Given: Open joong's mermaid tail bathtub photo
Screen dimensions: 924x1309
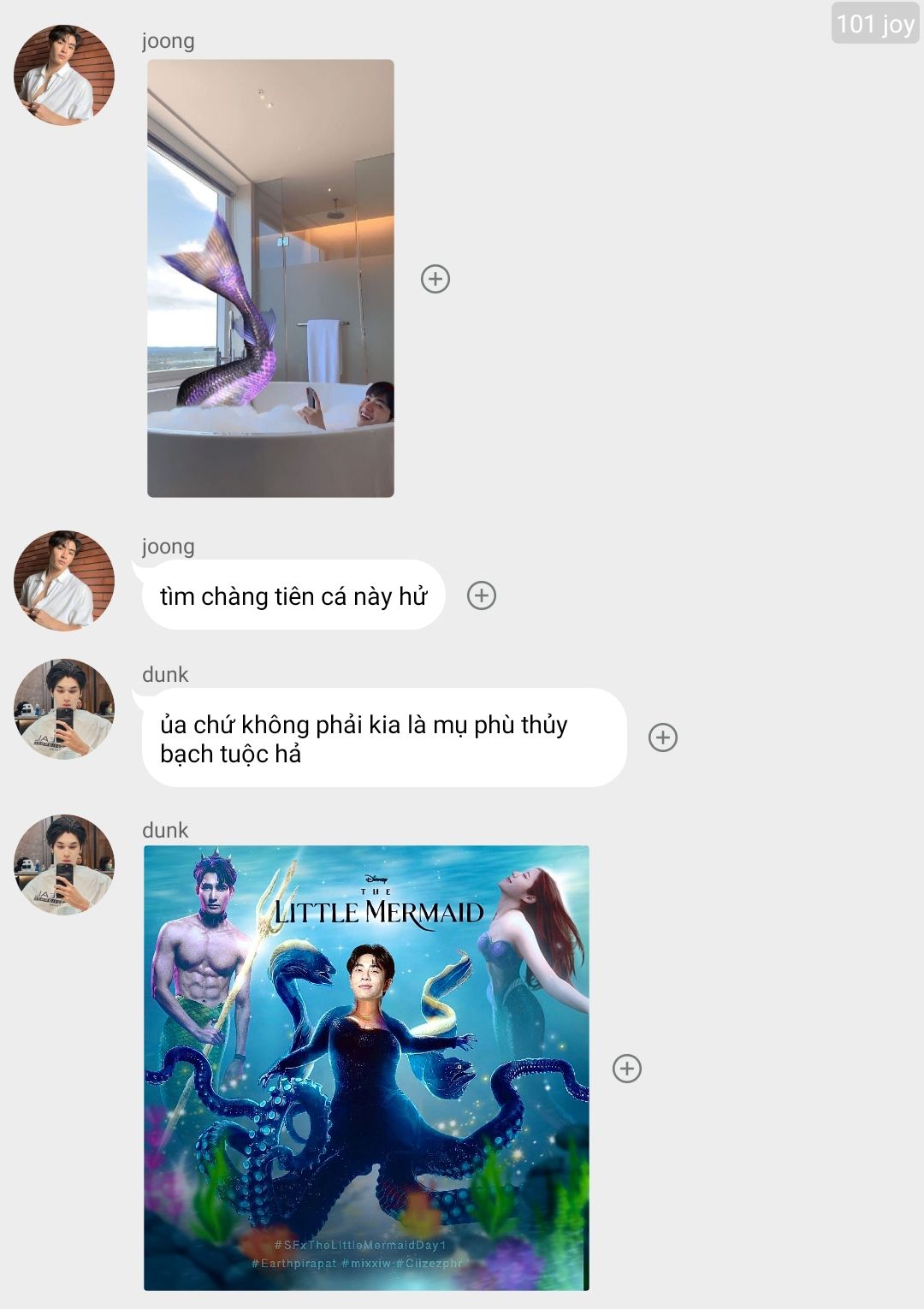Looking at the screenshot, I should coord(270,278).
